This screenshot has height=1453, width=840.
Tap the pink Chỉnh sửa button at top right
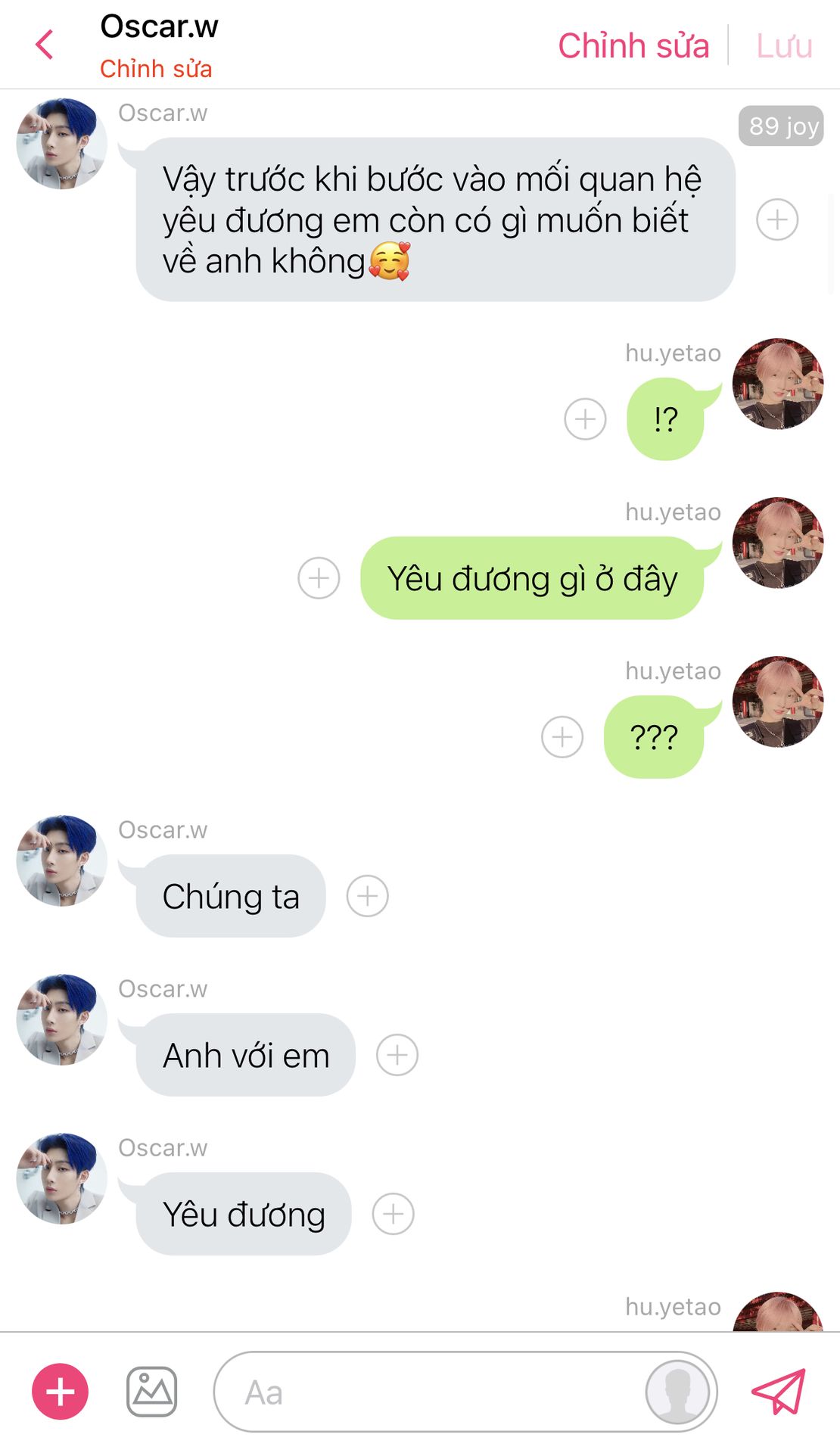pyautogui.click(x=633, y=45)
